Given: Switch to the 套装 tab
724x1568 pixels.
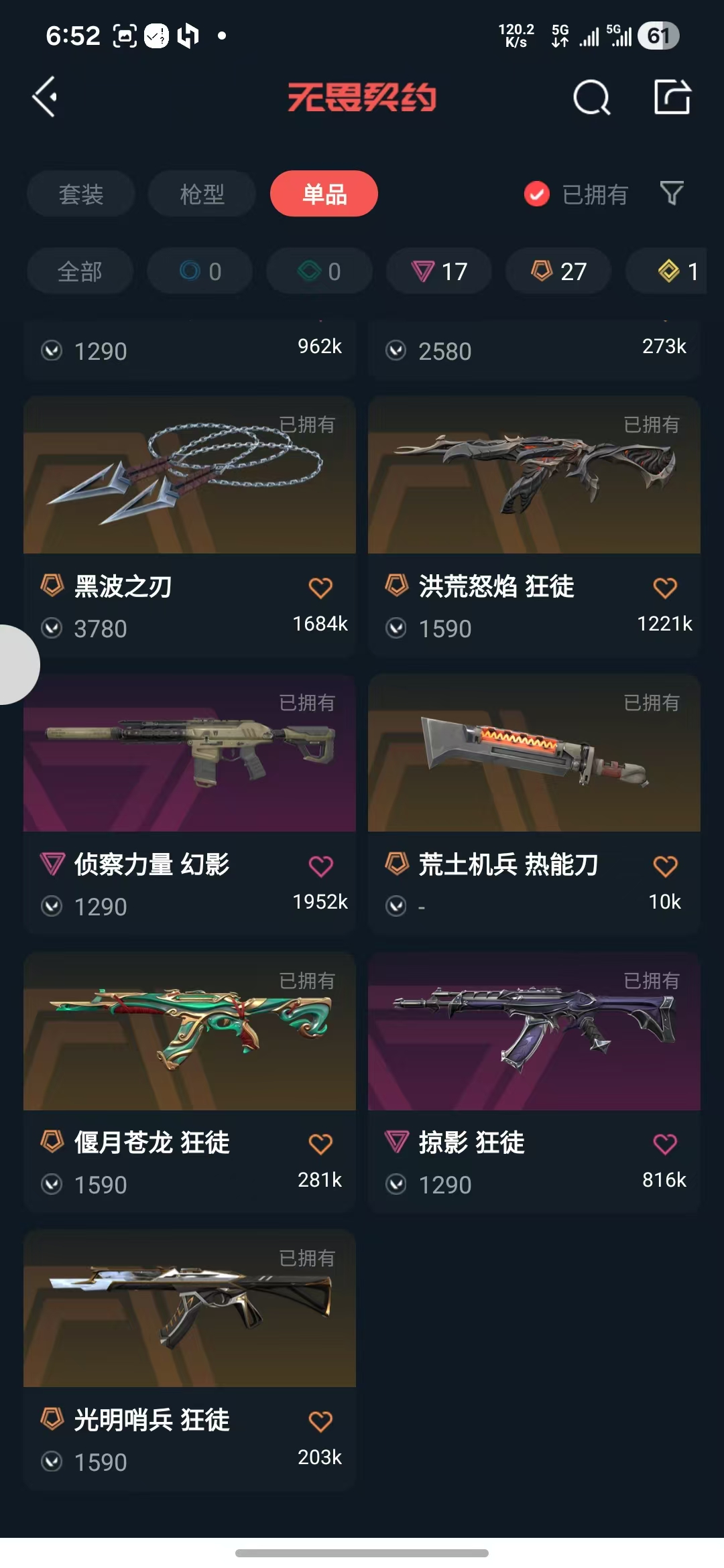Looking at the screenshot, I should click(81, 194).
